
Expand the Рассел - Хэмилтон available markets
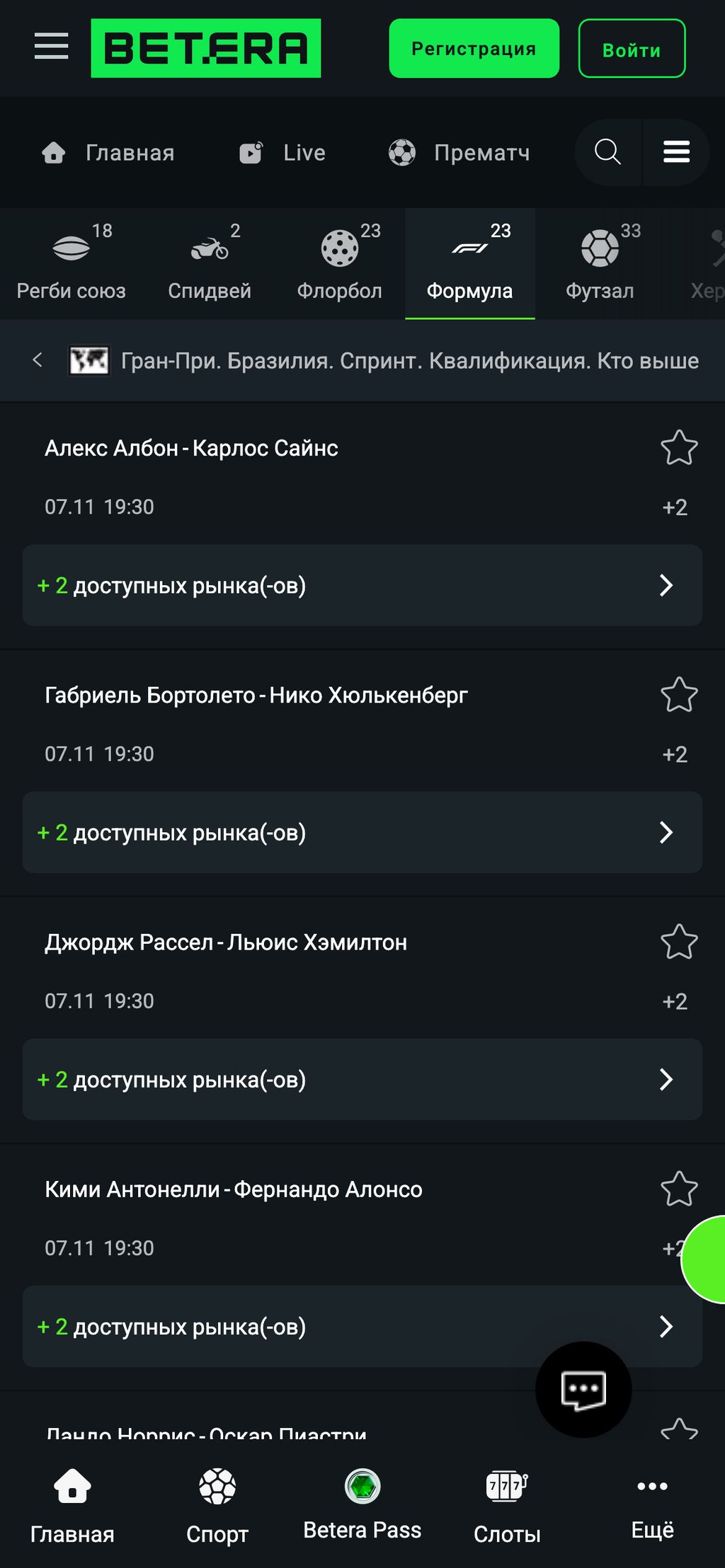pos(362,1080)
